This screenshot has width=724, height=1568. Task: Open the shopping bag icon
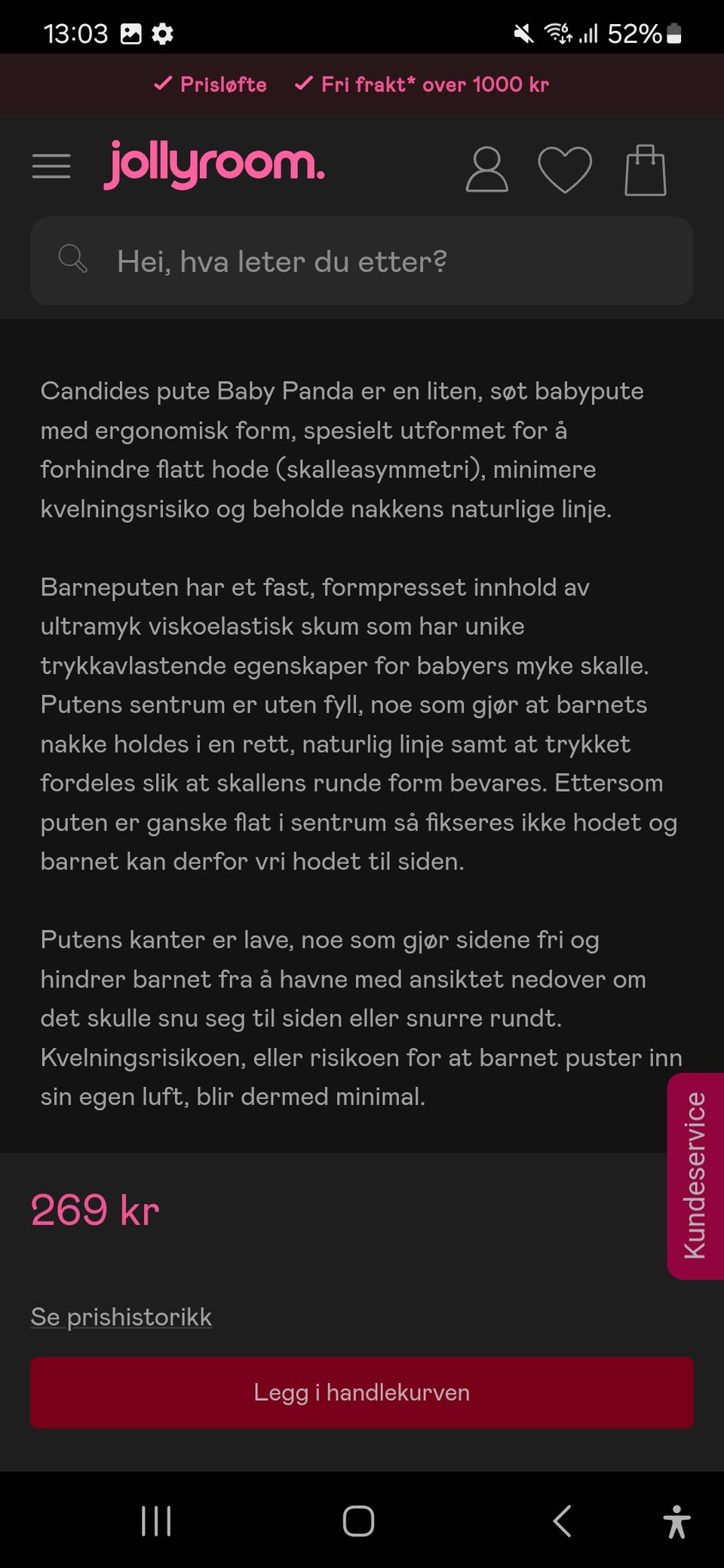(645, 166)
